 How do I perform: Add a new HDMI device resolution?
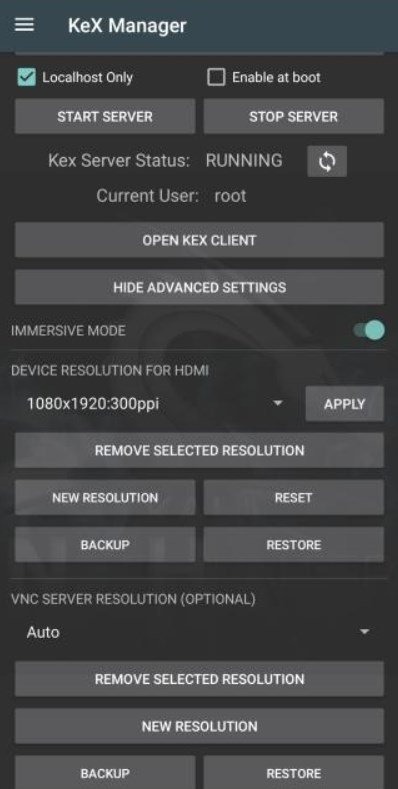pos(105,498)
